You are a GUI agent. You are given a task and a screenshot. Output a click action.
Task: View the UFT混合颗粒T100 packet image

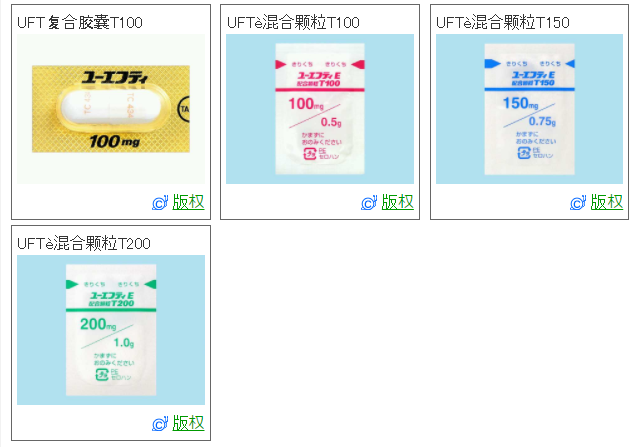tap(320, 109)
